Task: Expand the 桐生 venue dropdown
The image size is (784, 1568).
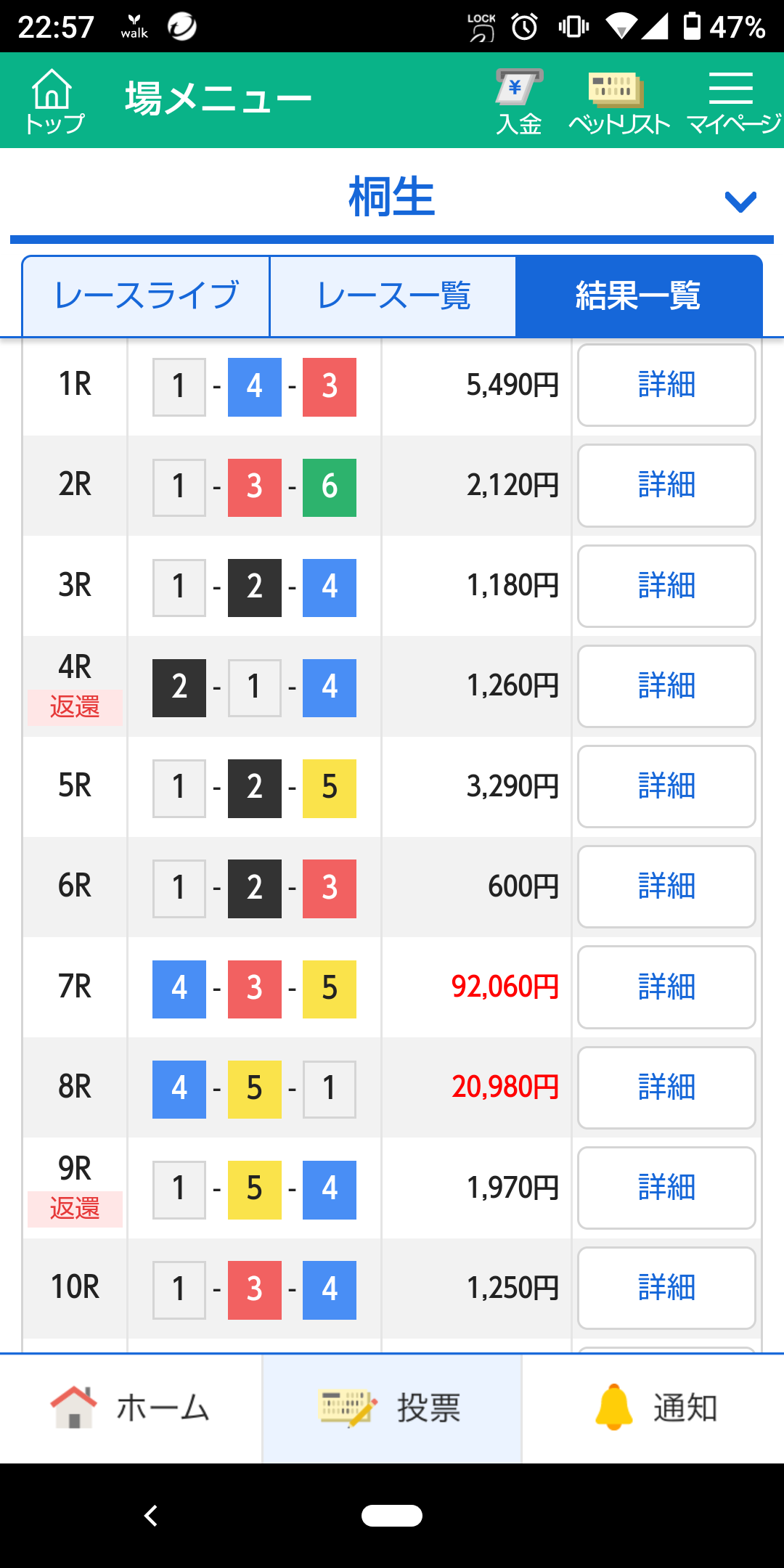Action: pyautogui.click(x=740, y=200)
